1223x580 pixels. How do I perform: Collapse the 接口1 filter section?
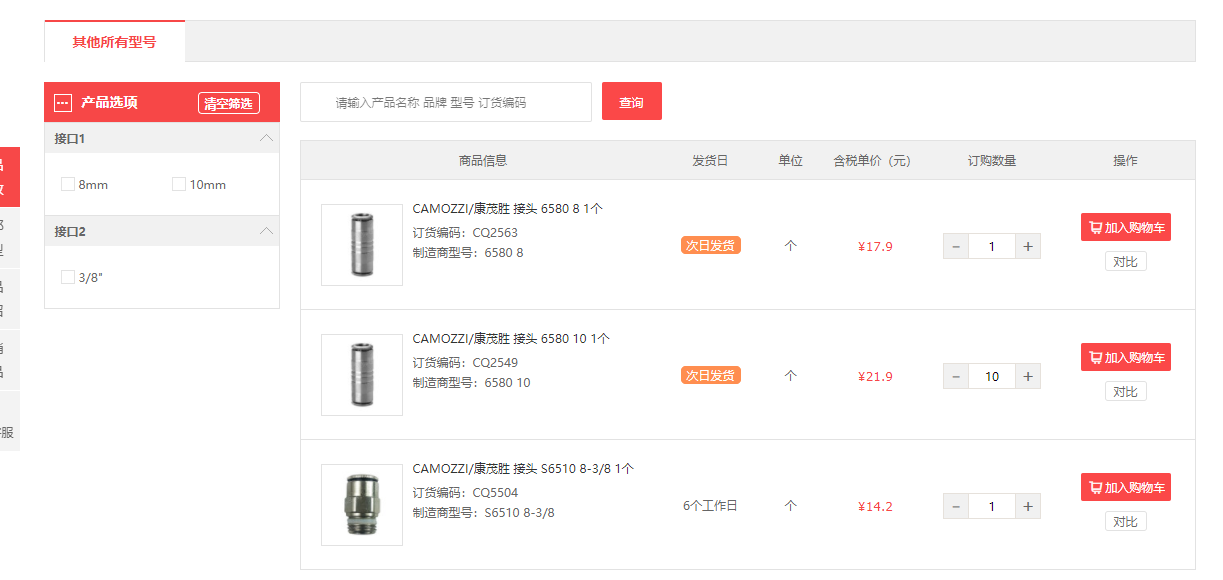click(266, 138)
